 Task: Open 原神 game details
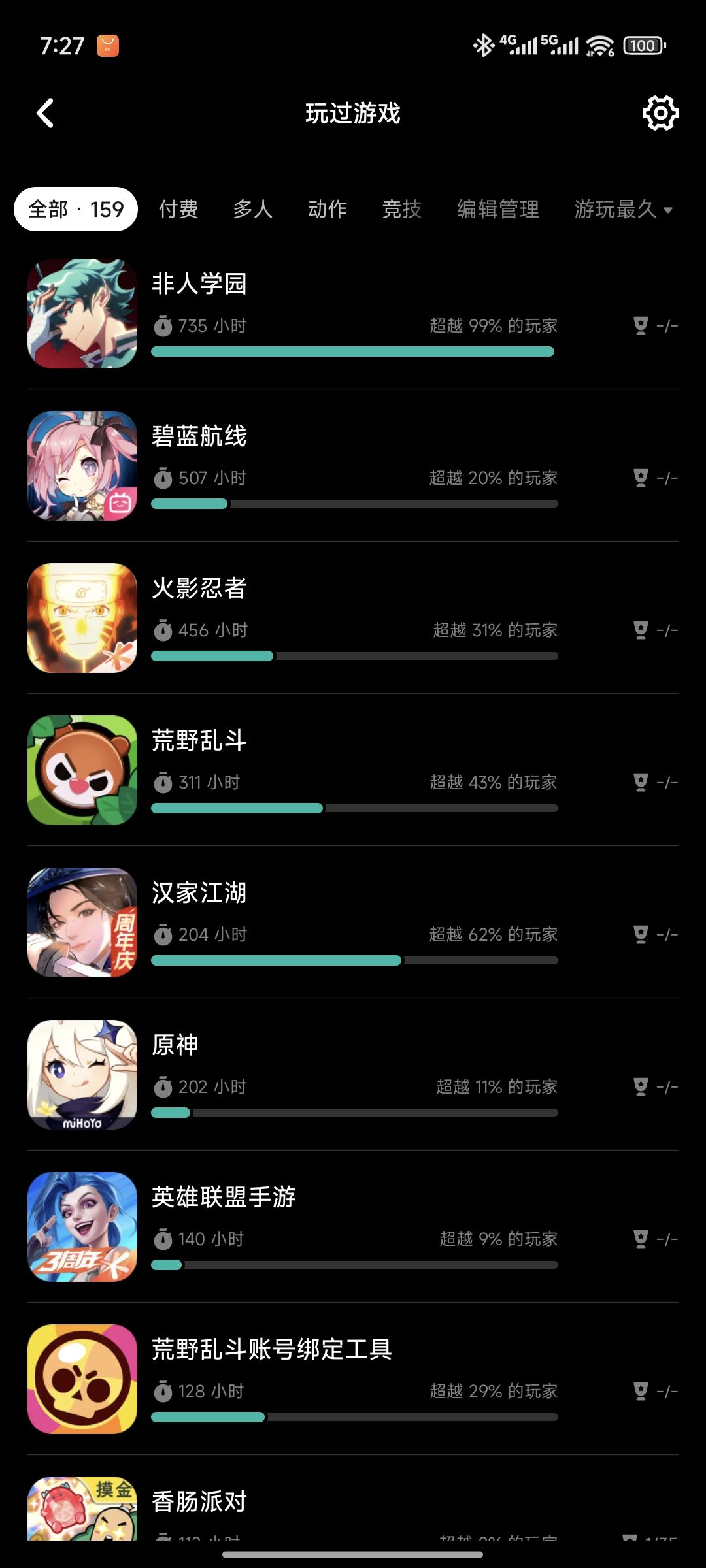pyautogui.click(x=353, y=1075)
